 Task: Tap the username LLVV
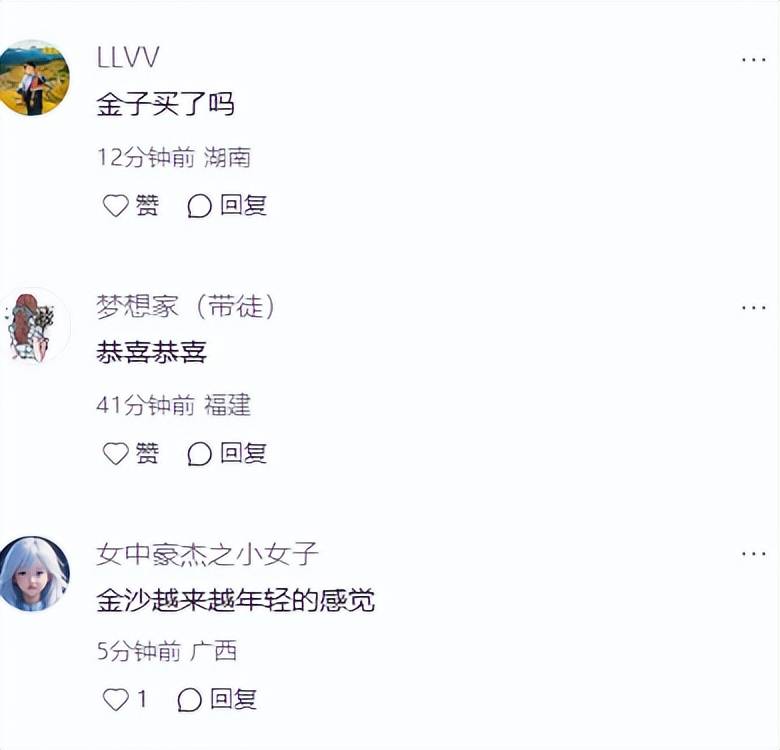[x=127, y=58]
